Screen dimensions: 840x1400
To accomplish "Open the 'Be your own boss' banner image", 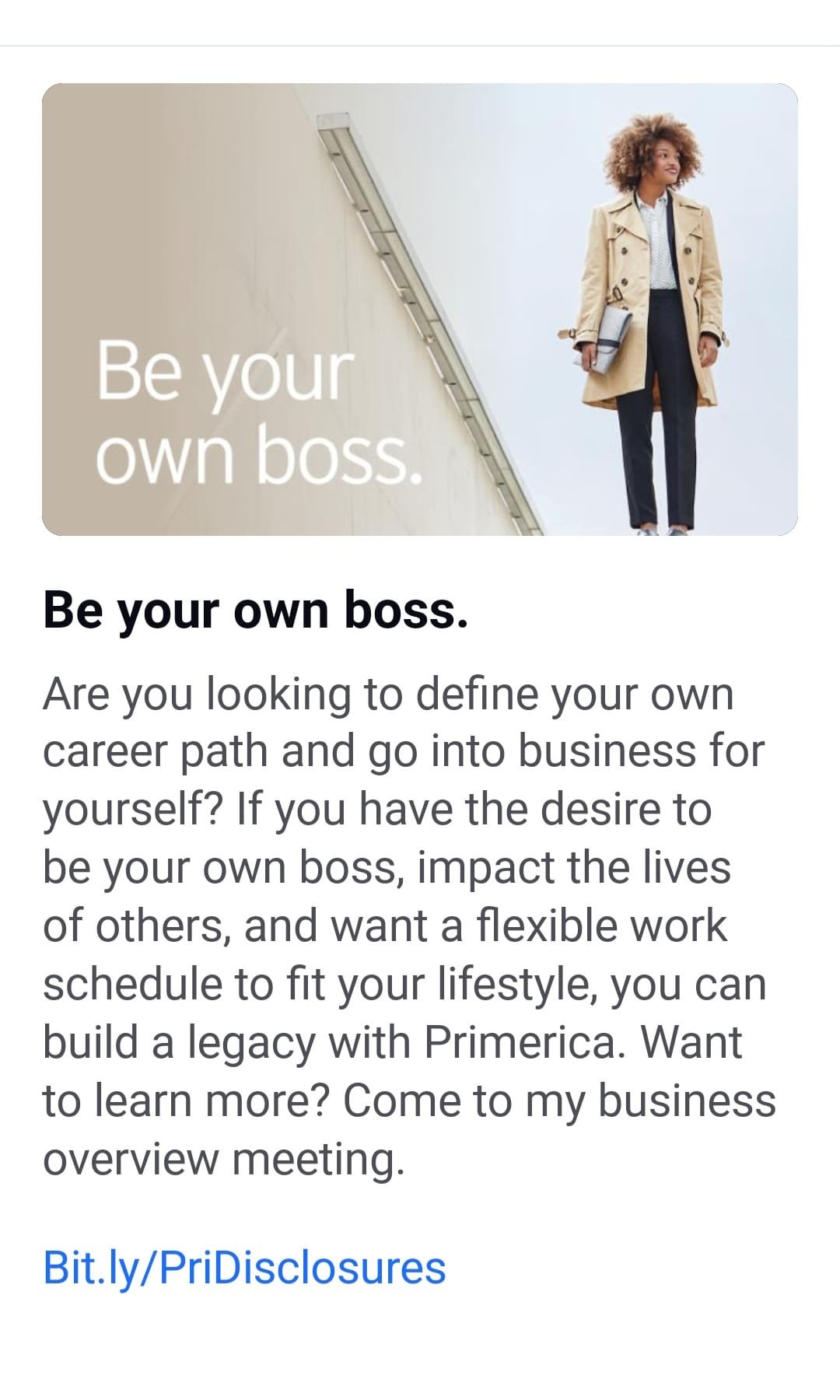I will 420,310.
